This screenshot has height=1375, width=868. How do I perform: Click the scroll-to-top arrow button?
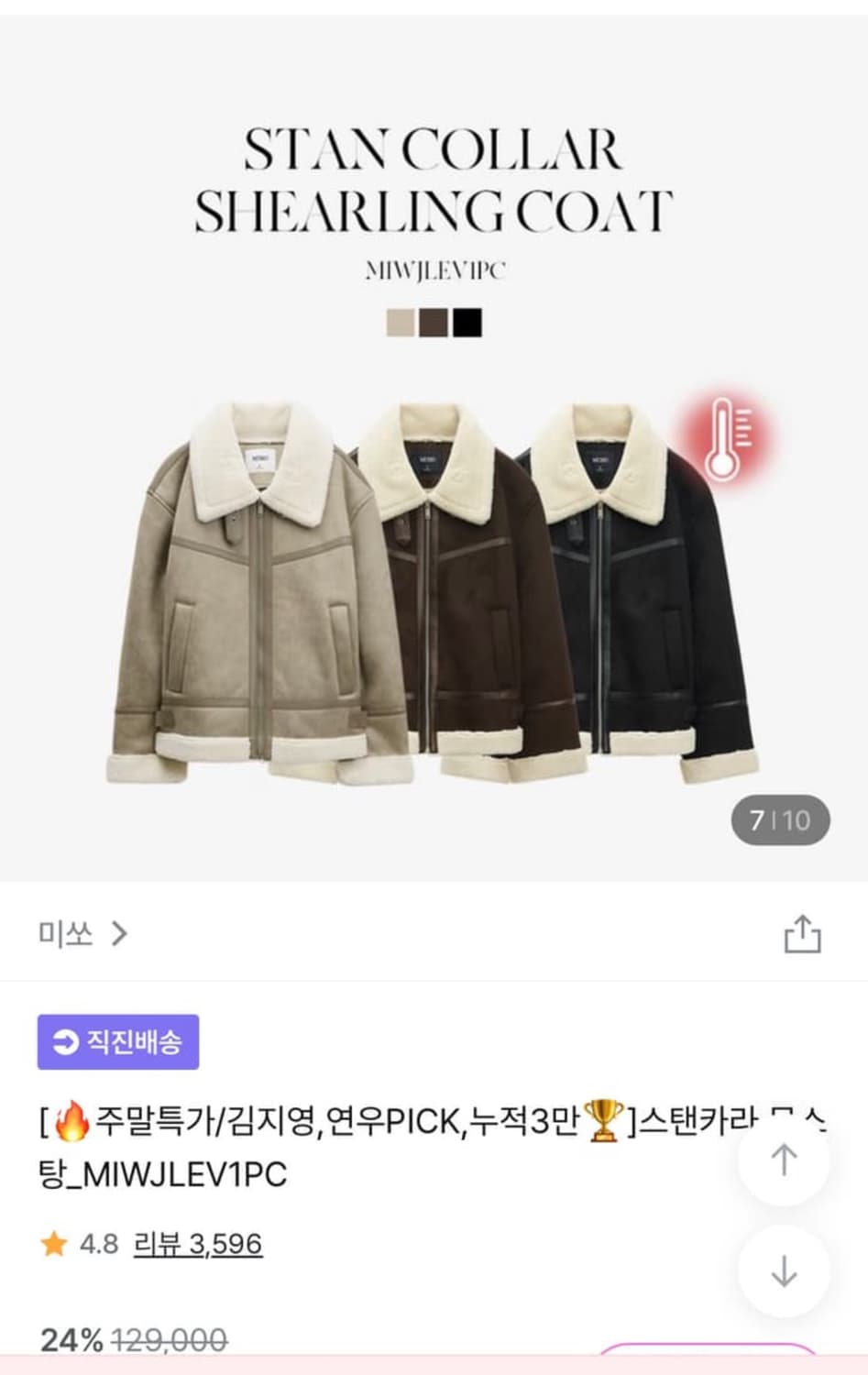click(784, 1160)
